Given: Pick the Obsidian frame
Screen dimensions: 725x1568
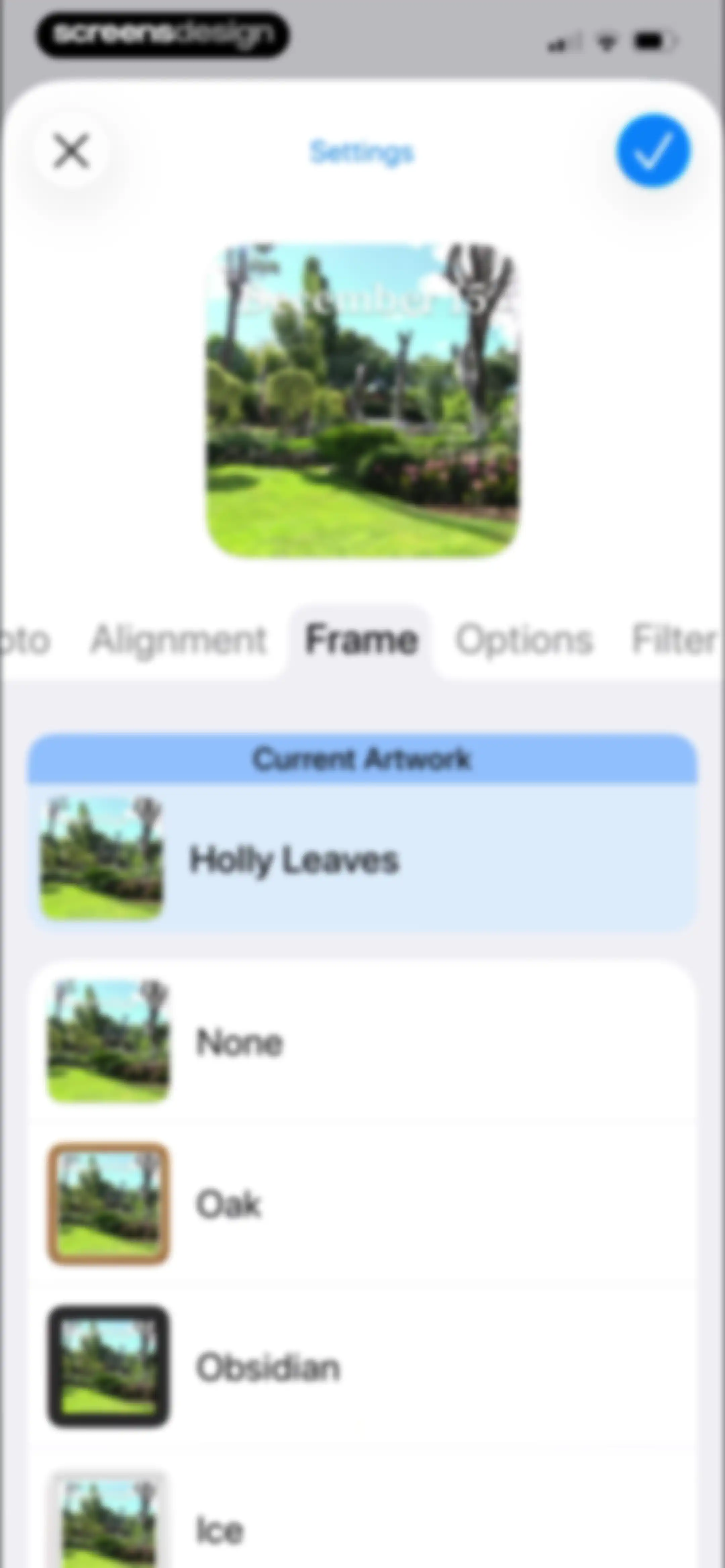Looking at the screenshot, I should [x=362, y=1367].
